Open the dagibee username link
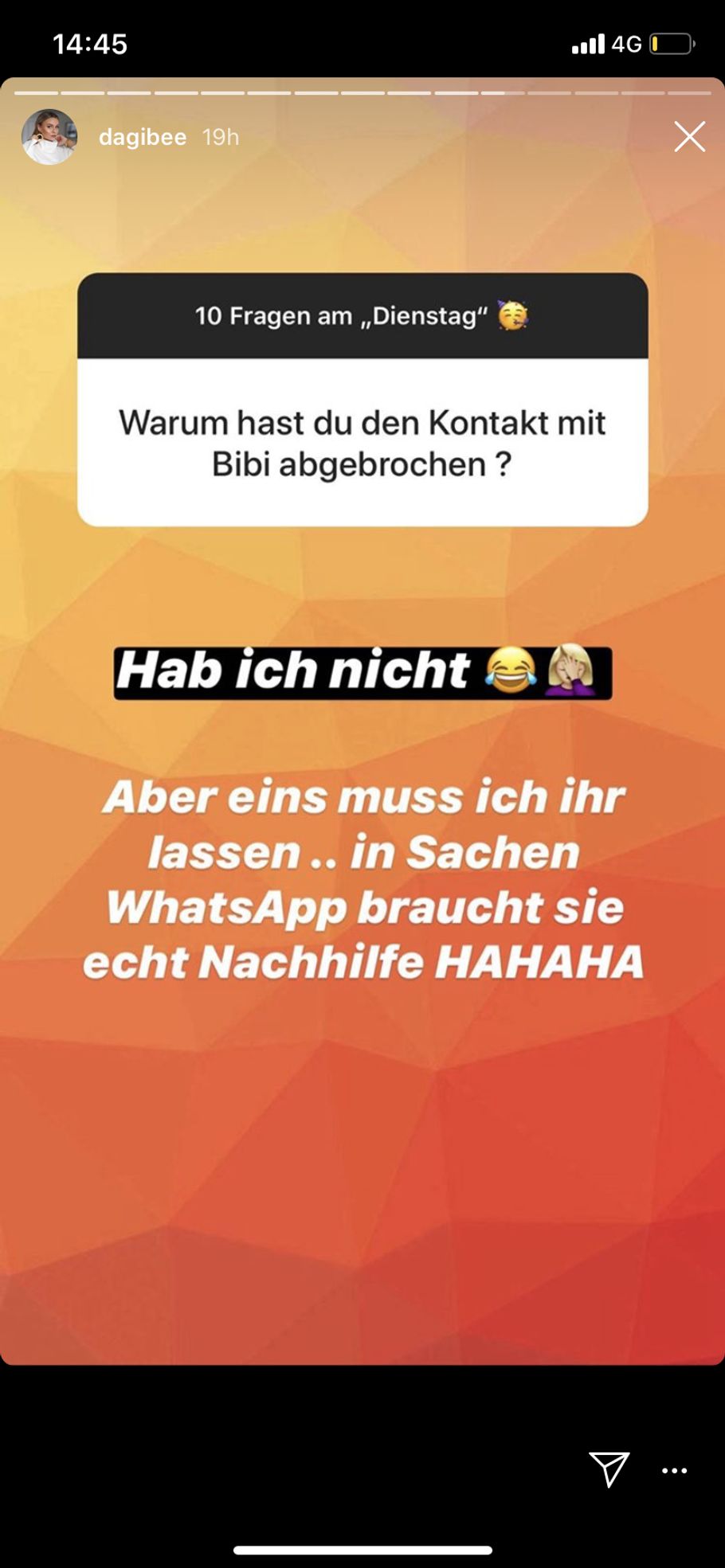Image resolution: width=725 pixels, height=1568 pixels. tap(143, 137)
